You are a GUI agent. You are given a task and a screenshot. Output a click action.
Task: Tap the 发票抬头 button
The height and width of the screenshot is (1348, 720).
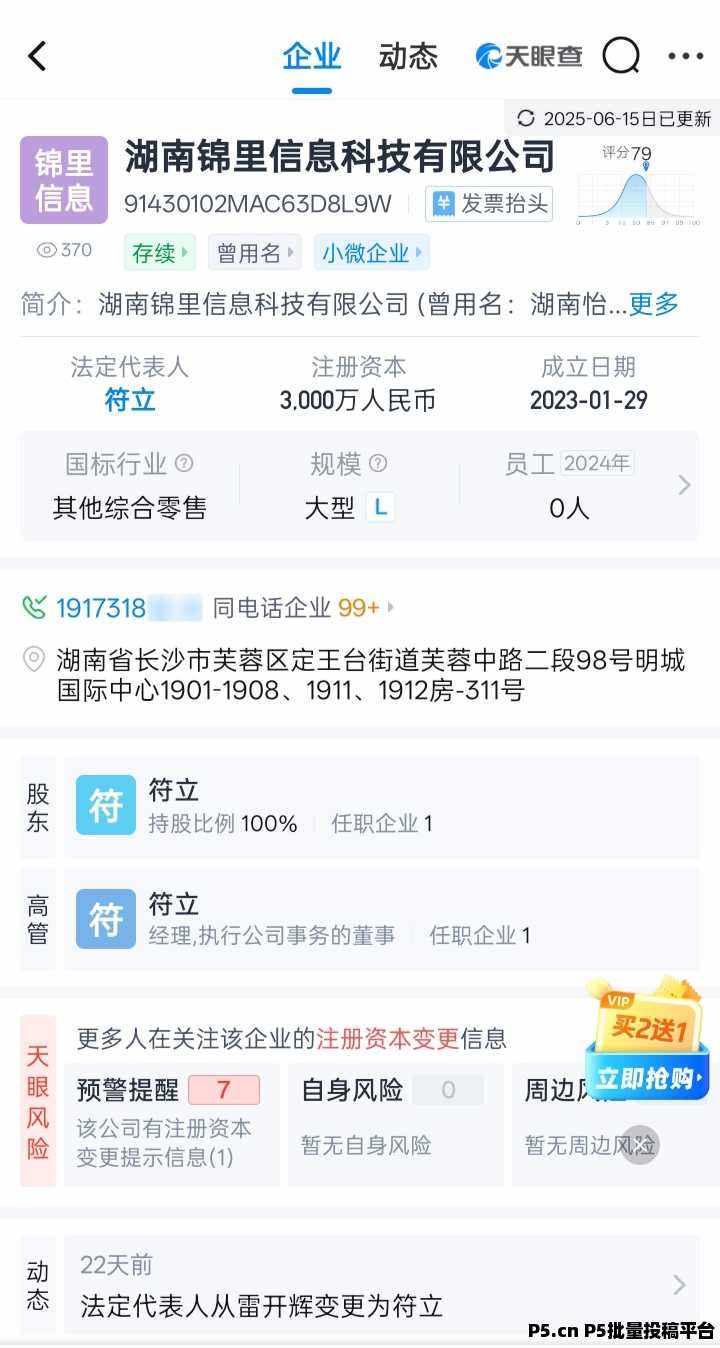click(x=489, y=204)
